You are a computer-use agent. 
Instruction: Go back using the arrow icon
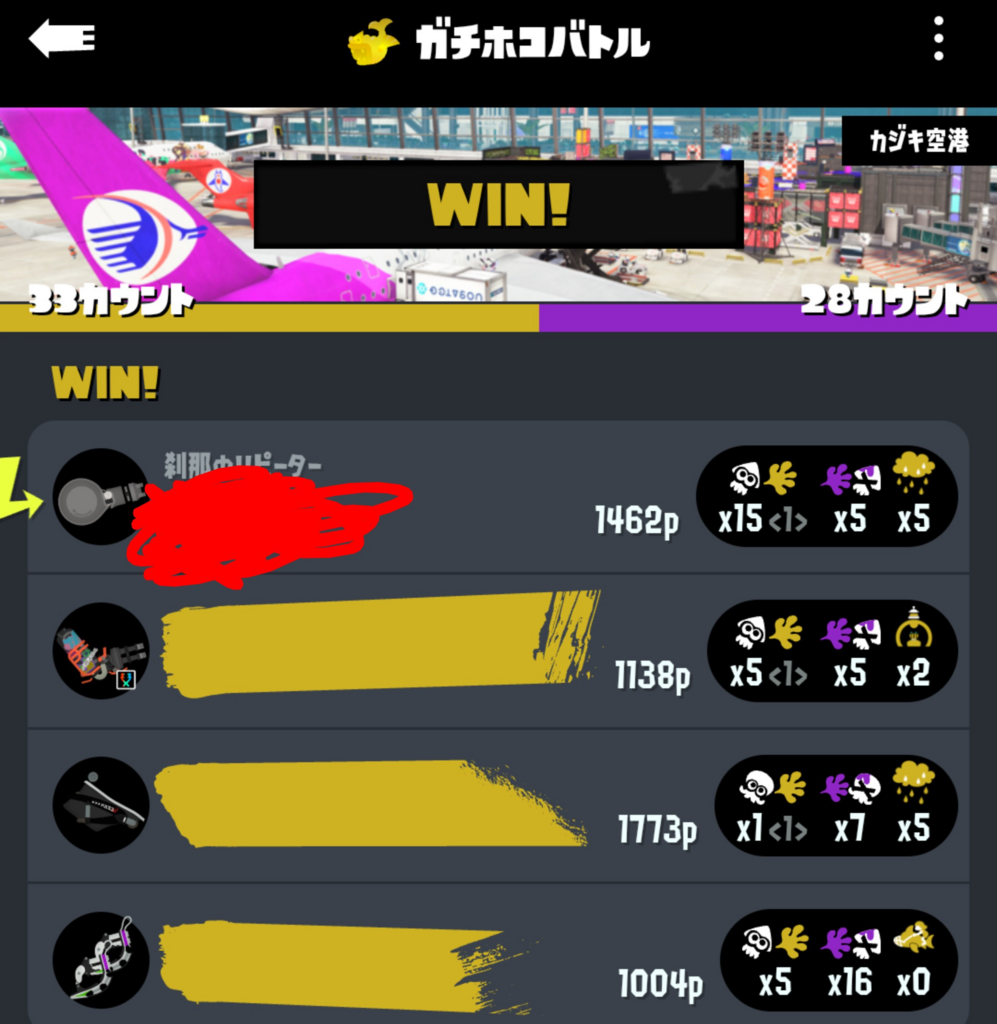click(61, 40)
